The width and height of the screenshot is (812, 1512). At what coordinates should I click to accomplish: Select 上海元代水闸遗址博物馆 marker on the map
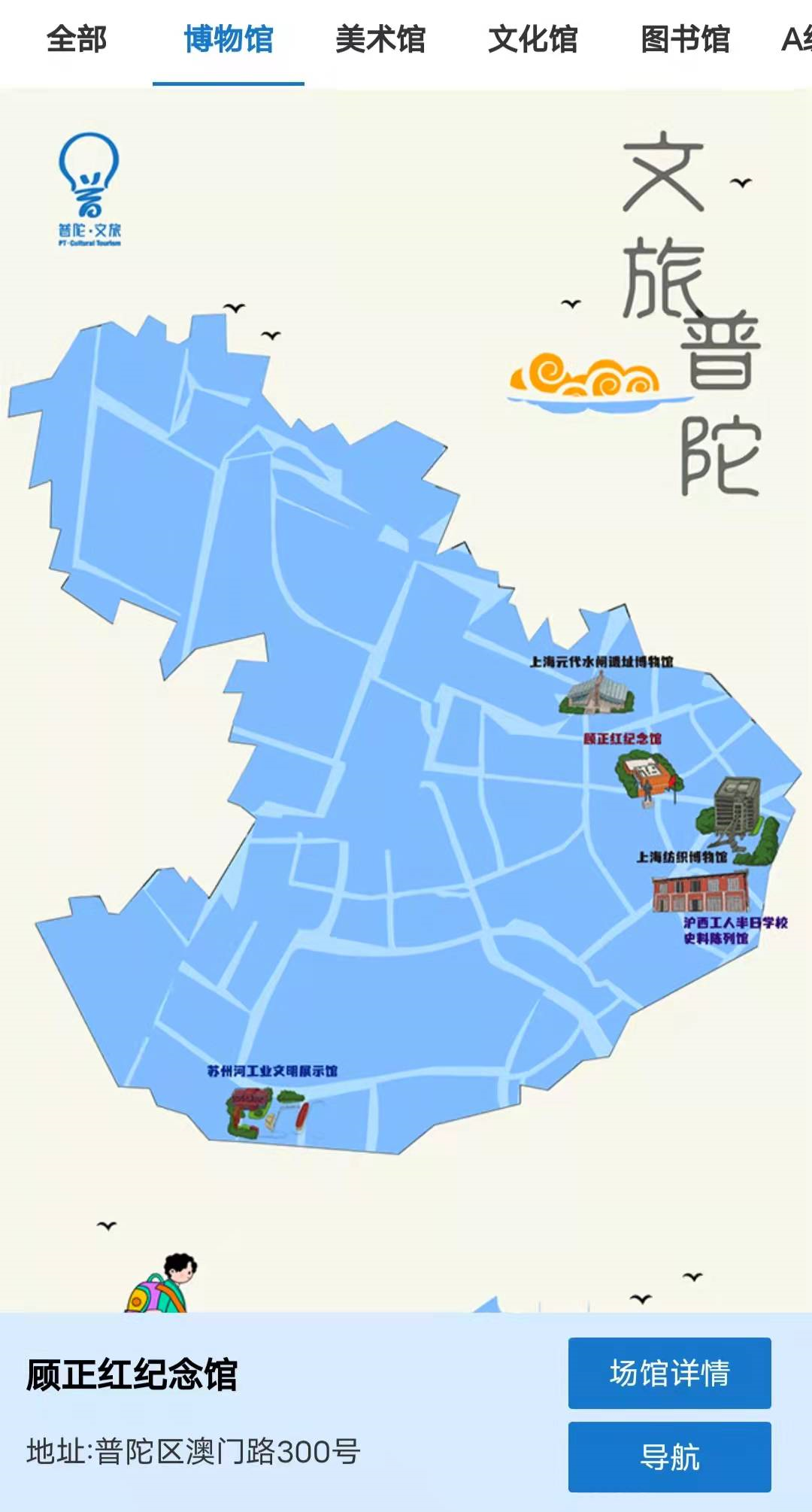click(x=598, y=694)
